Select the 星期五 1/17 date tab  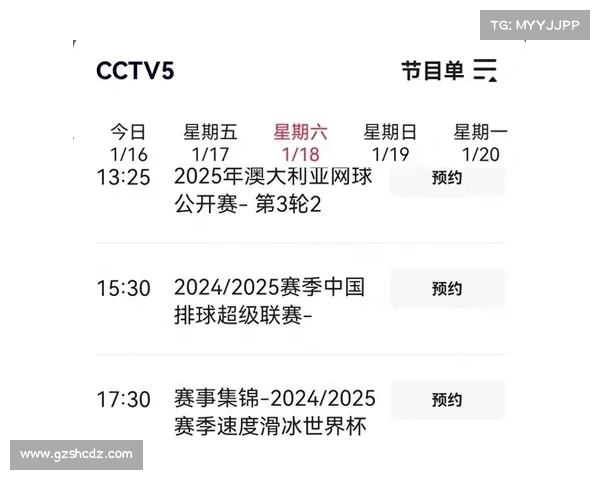[210, 142]
